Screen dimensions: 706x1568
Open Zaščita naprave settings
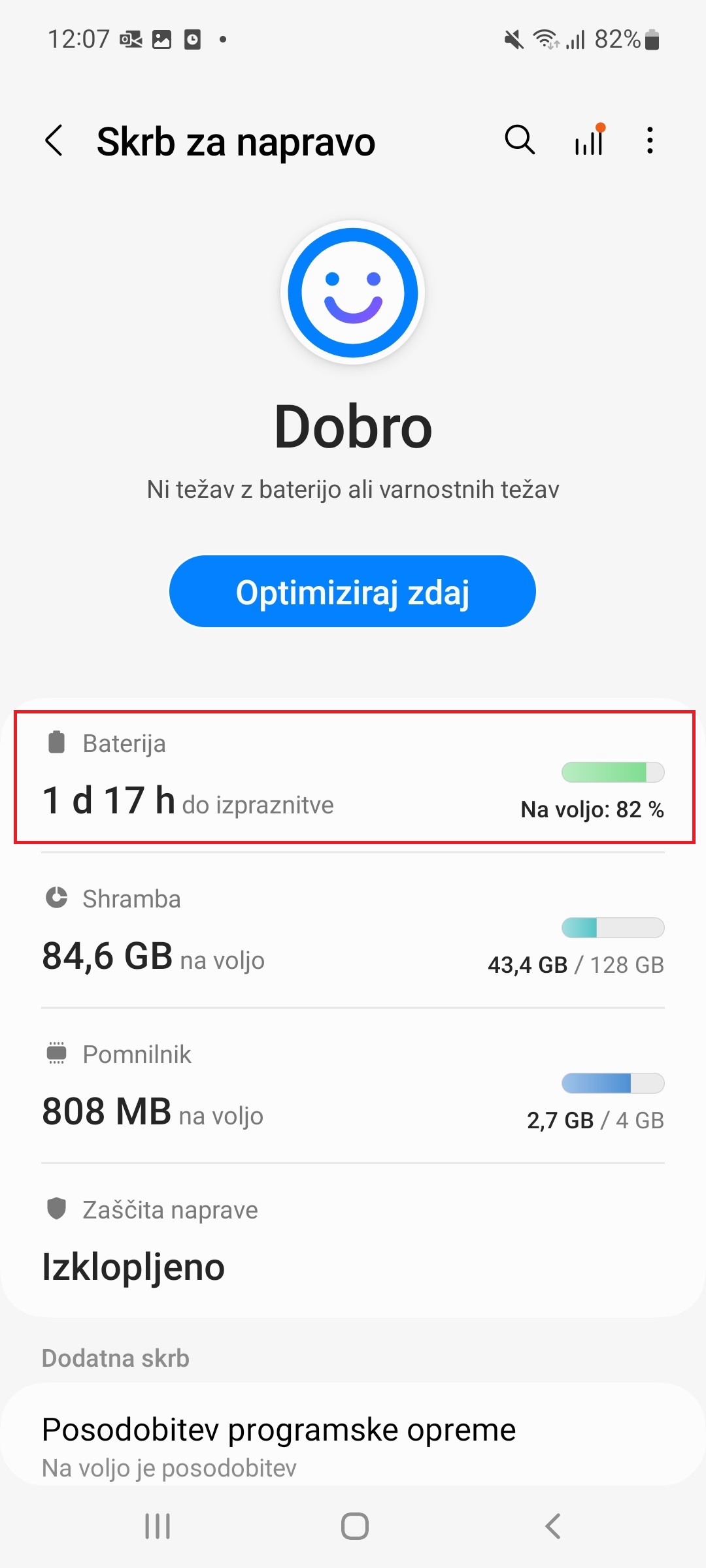[353, 1241]
